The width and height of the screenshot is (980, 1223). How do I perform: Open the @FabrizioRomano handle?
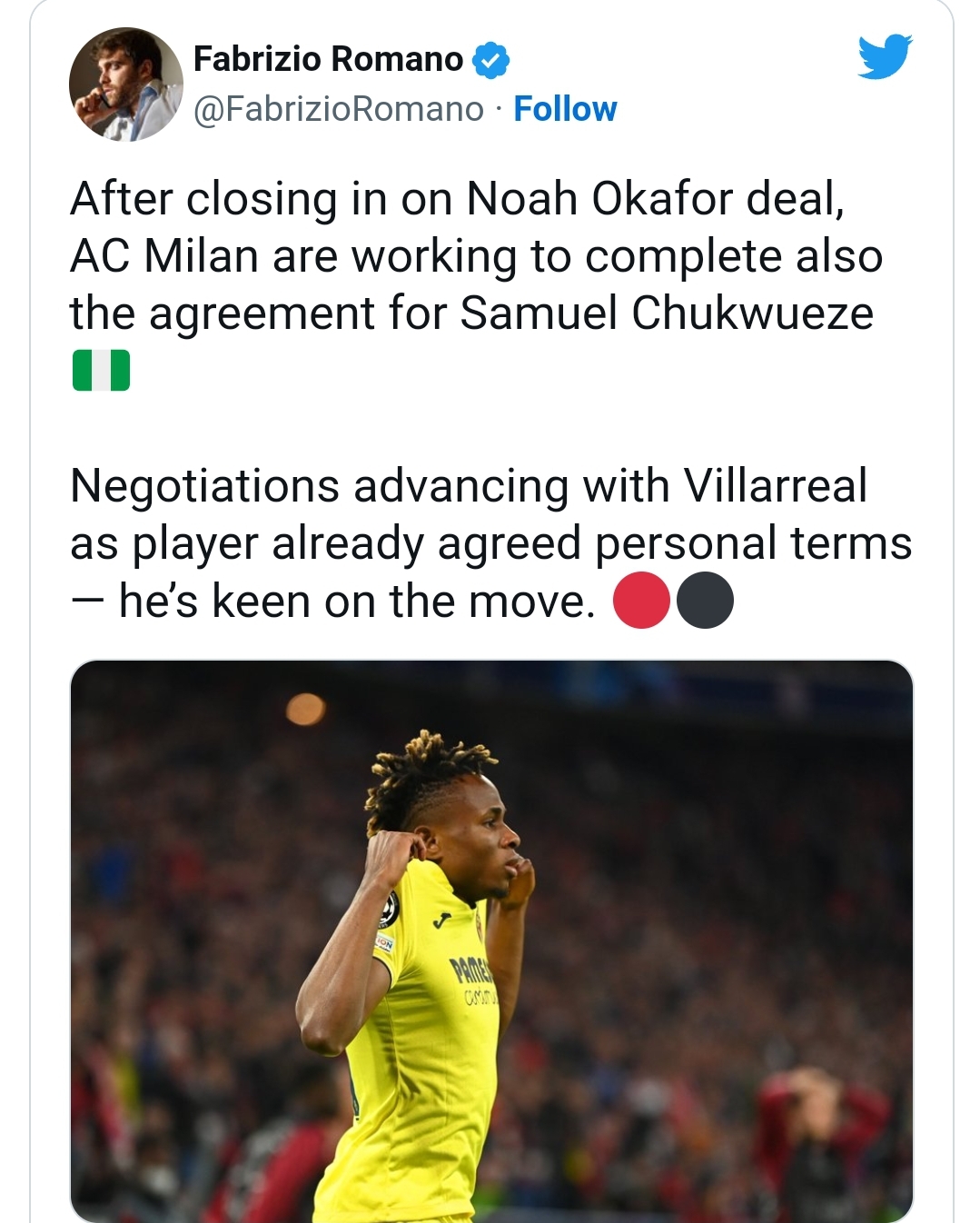pos(339,109)
